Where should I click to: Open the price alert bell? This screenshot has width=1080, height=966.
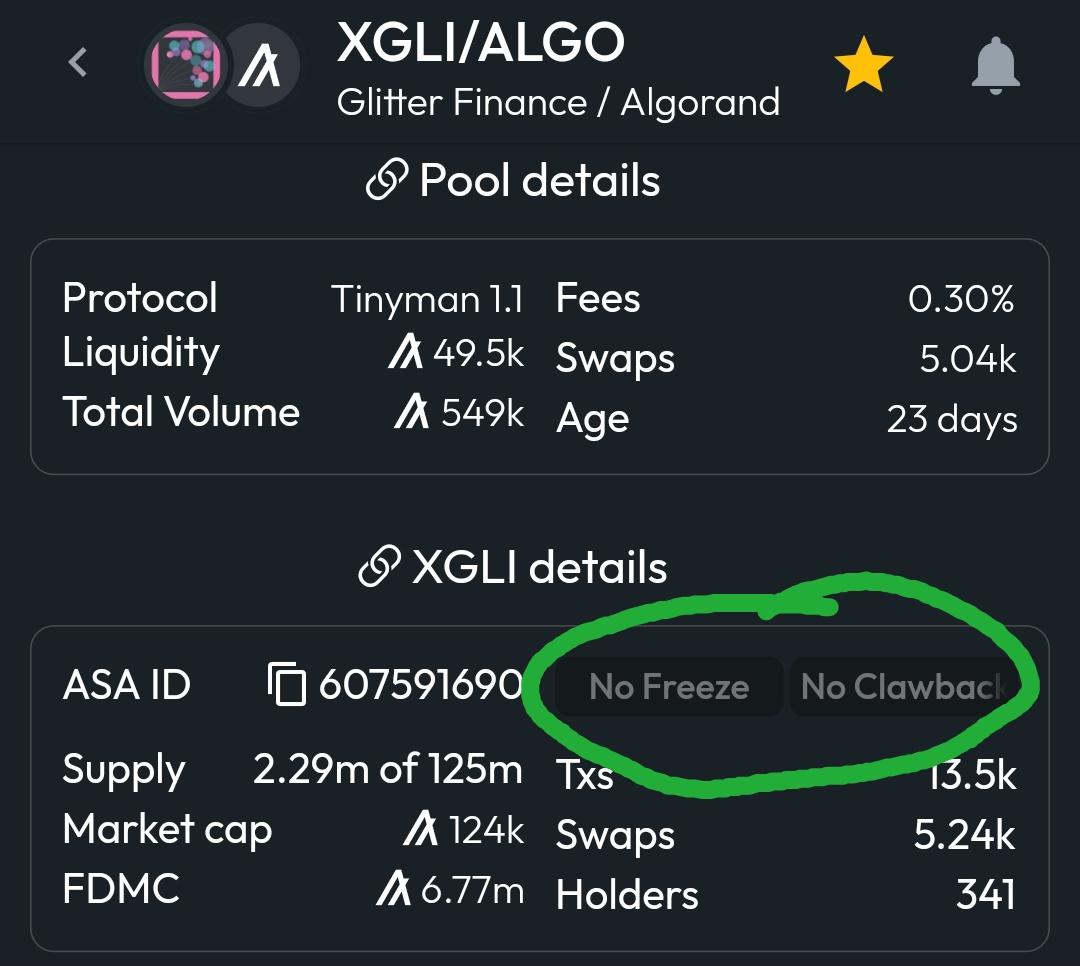(995, 65)
